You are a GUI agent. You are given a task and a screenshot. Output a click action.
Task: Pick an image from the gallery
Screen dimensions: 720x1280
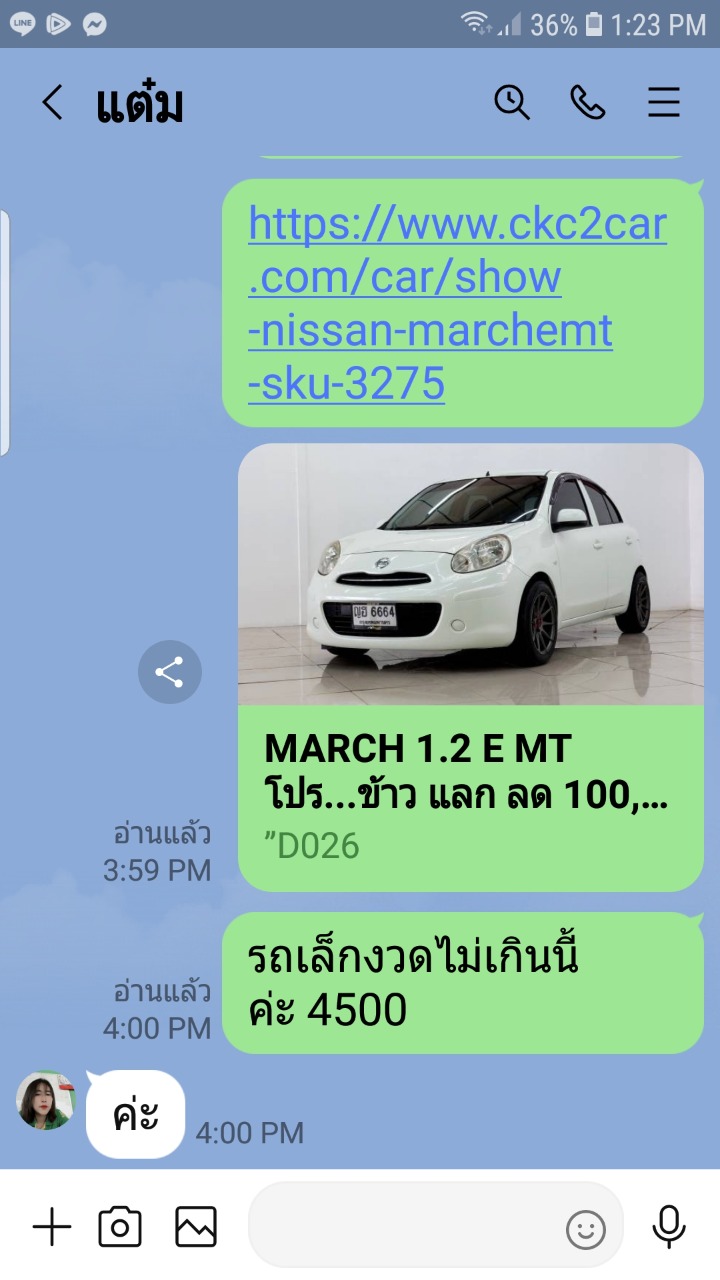click(x=196, y=1227)
